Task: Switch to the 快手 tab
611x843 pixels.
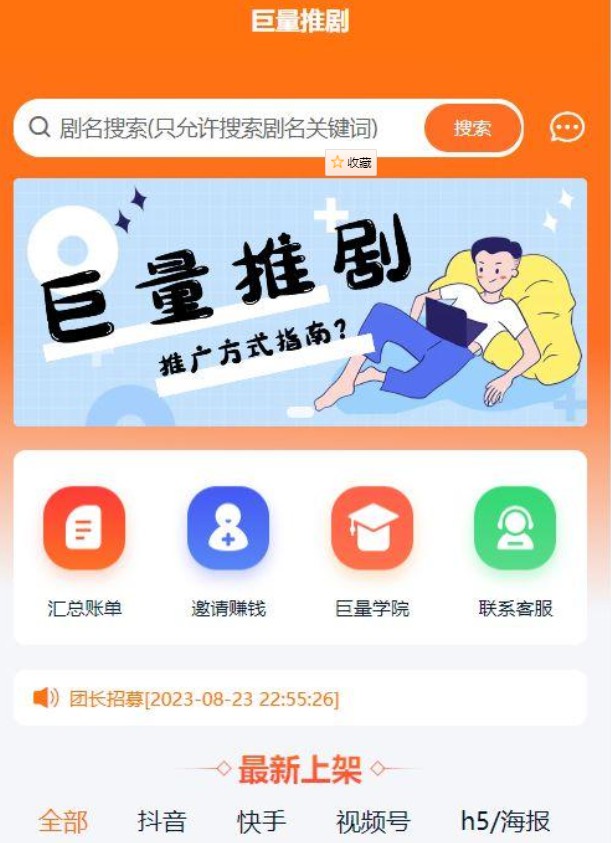Action: pyautogui.click(x=261, y=822)
